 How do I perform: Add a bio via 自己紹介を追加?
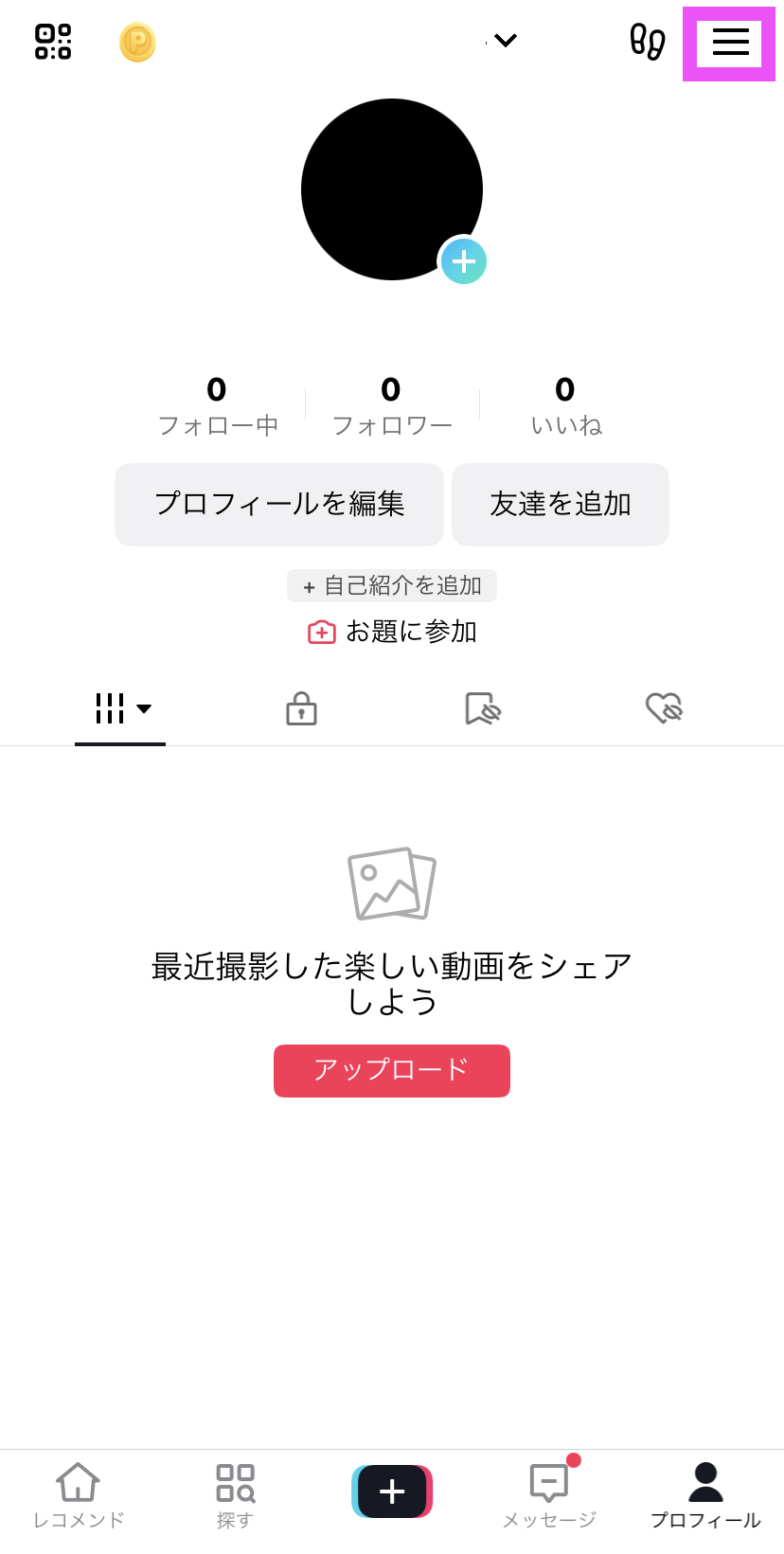point(392,585)
